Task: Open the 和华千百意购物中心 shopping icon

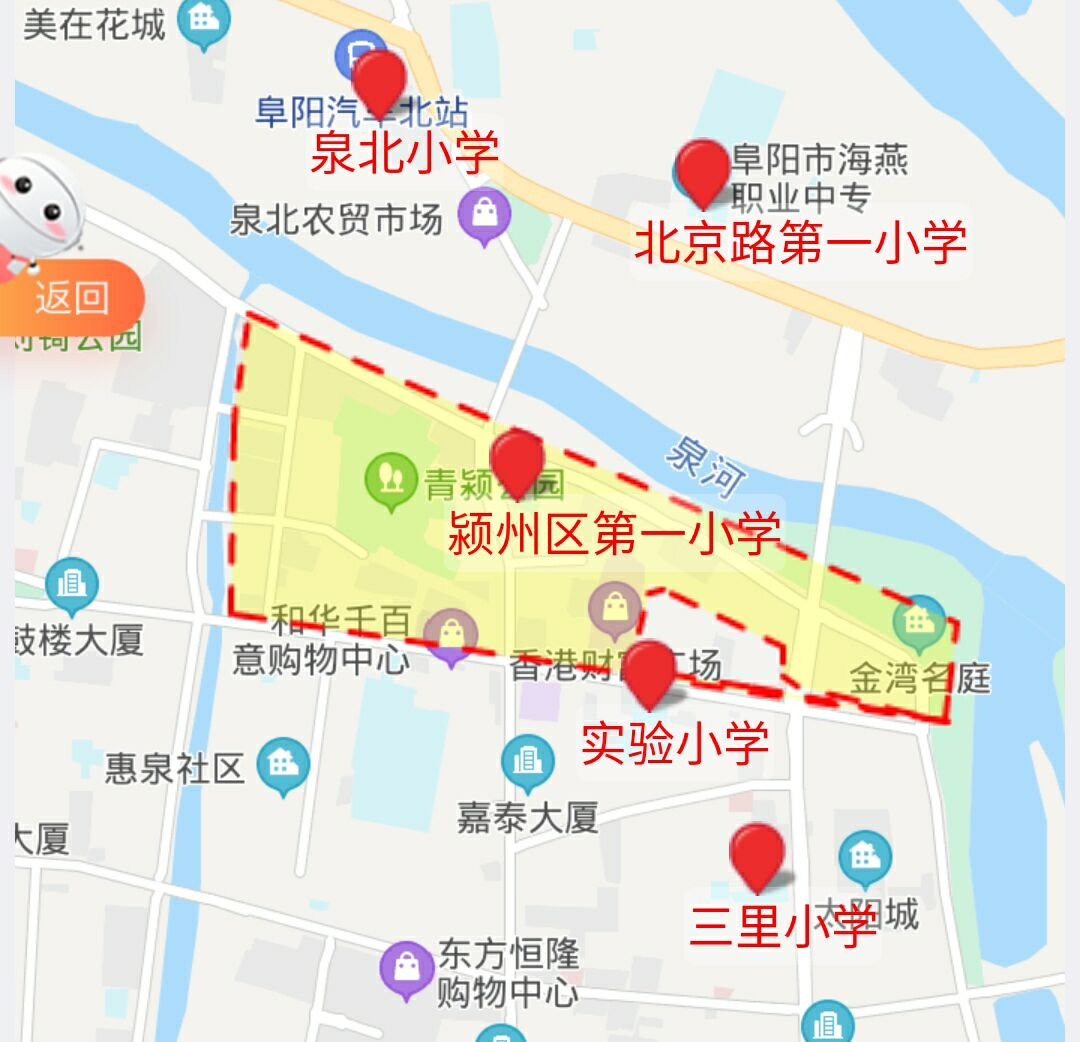Action: click(x=451, y=635)
